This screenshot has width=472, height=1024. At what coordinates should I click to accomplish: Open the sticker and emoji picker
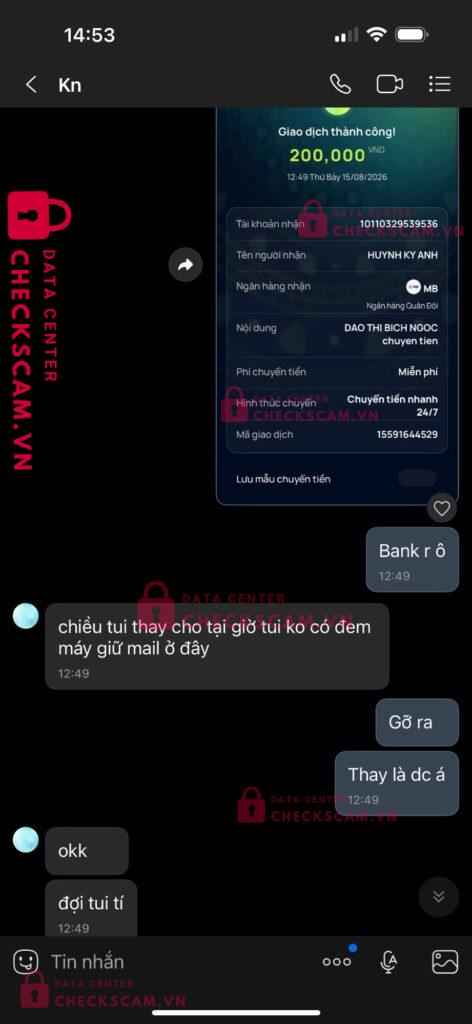click(x=26, y=961)
